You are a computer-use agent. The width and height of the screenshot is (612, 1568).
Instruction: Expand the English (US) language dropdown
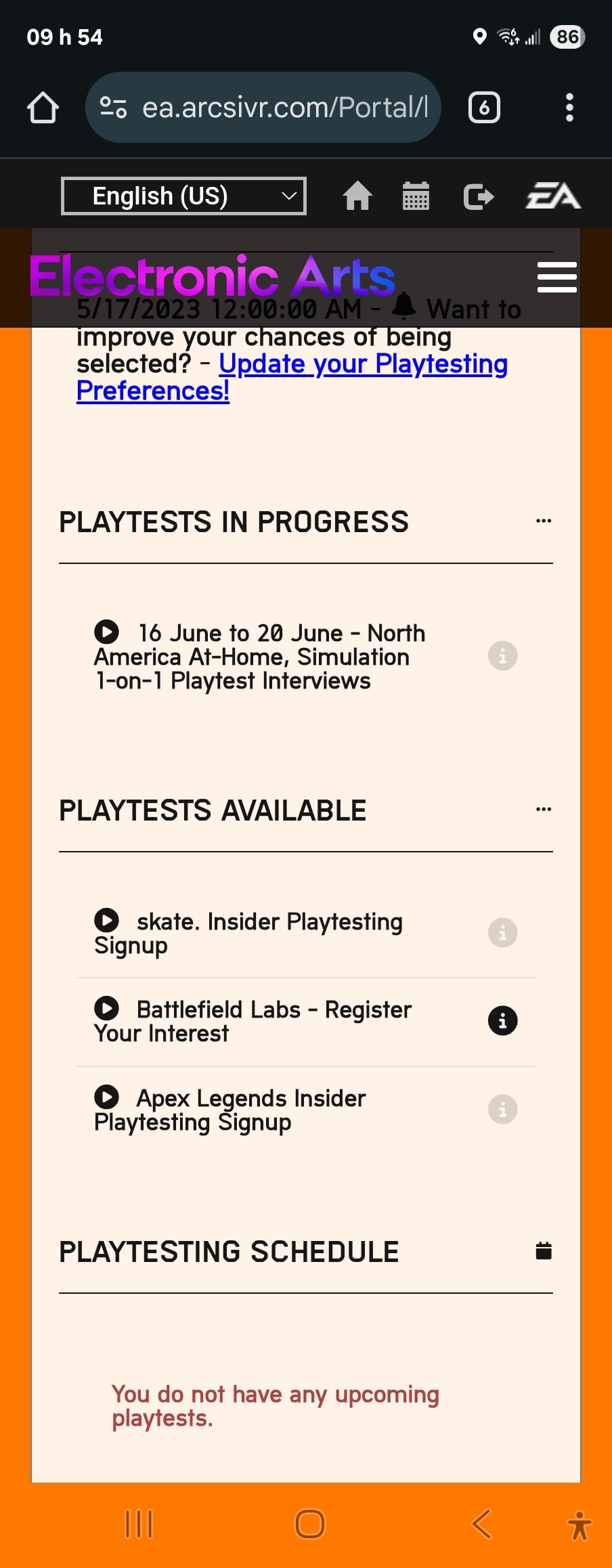pyautogui.click(x=183, y=196)
